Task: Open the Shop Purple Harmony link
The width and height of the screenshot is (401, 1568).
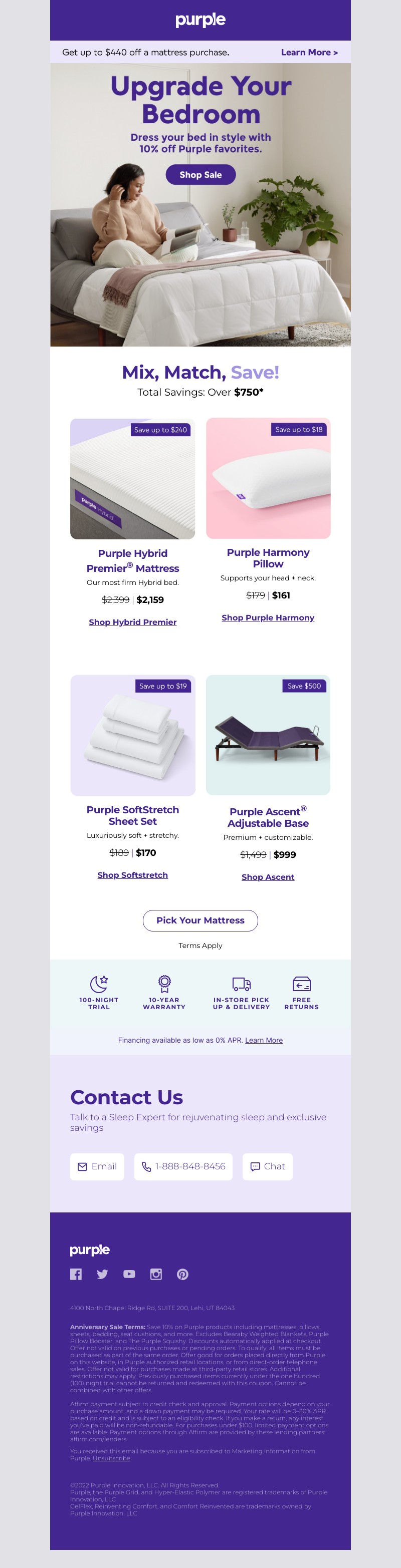Action: pyautogui.click(x=268, y=617)
